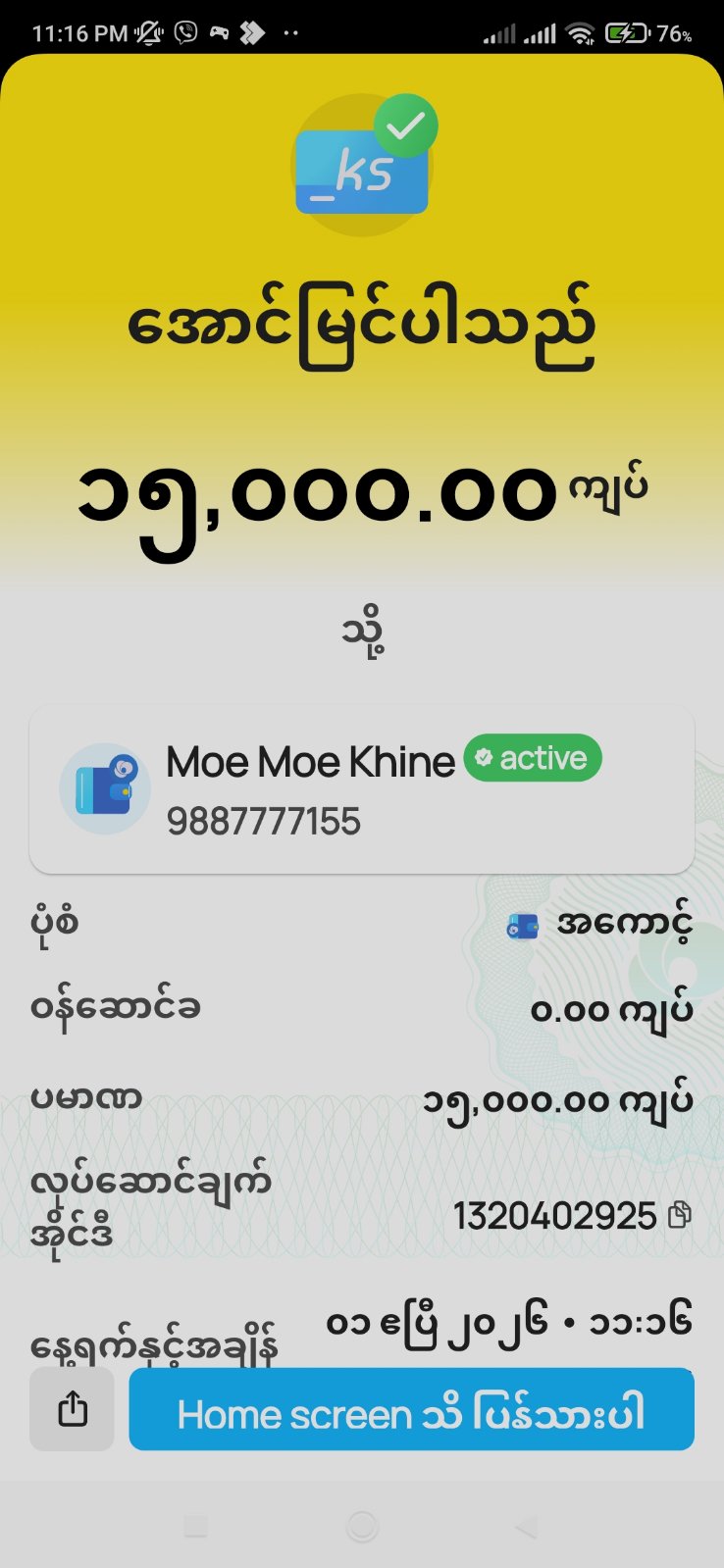
Task: Tap the system home navigation button
Action: pyautogui.click(x=362, y=1526)
